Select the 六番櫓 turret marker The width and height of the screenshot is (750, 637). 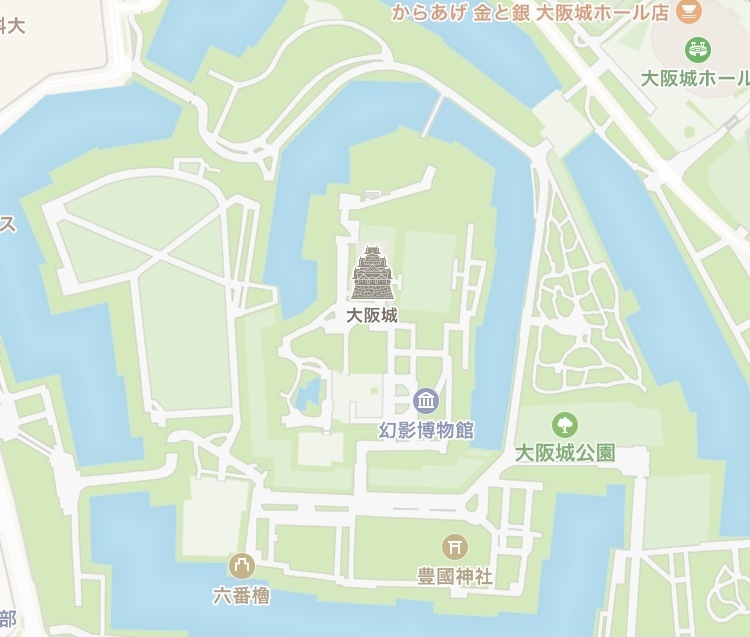point(241,566)
